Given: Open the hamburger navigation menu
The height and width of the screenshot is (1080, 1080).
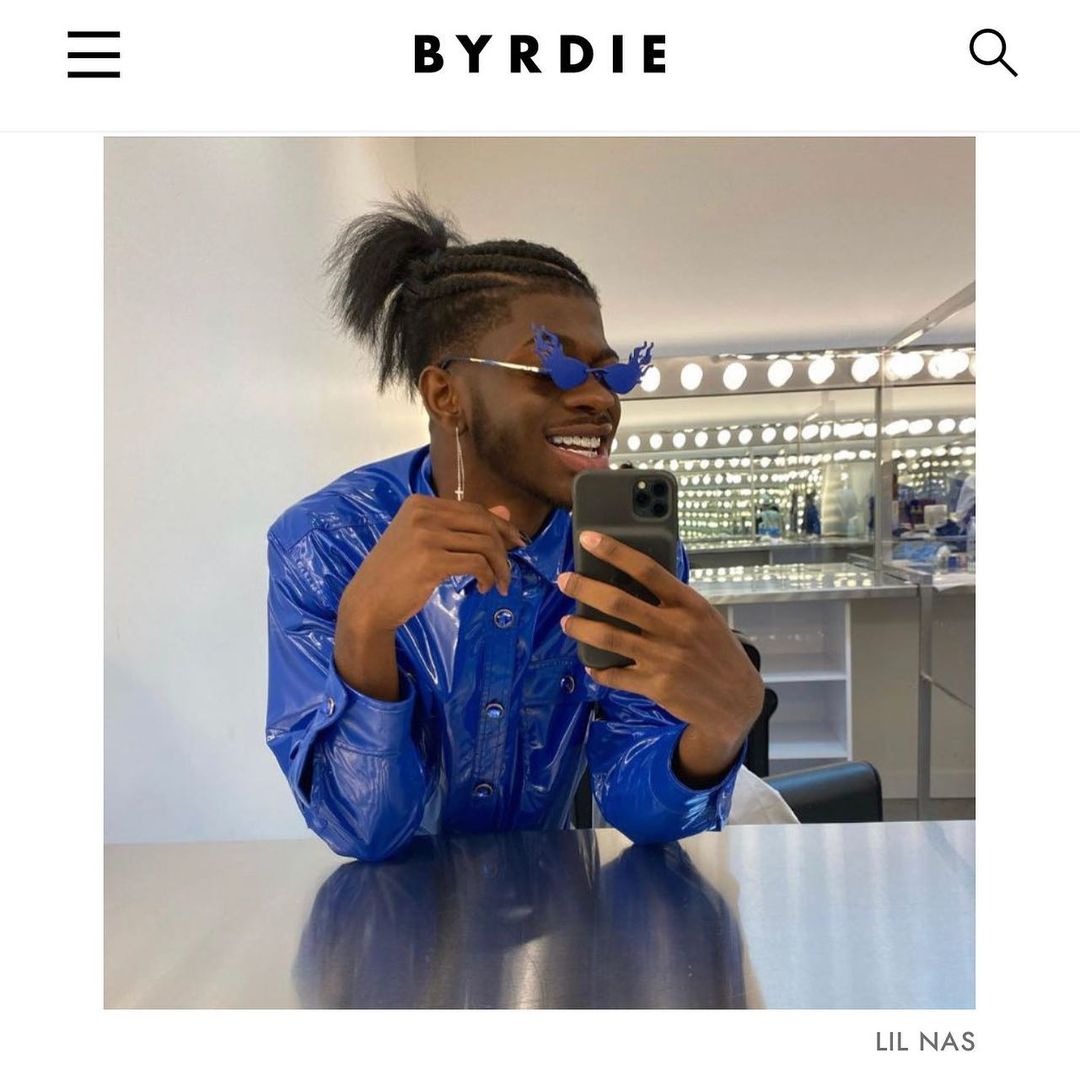Looking at the screenshot, I should 94,54.
